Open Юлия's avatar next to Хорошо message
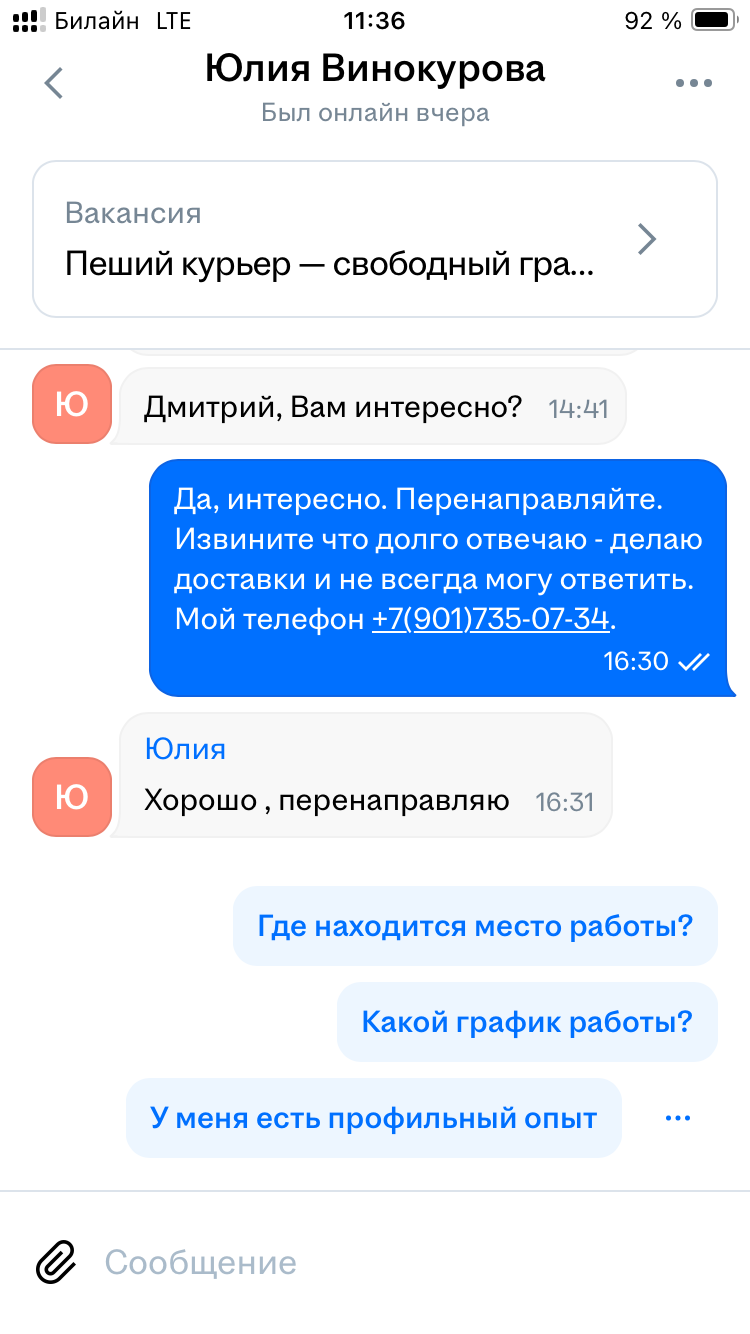Image resolution: width=750 pixels, height=1334 pixels. click(x=72, y=796)
